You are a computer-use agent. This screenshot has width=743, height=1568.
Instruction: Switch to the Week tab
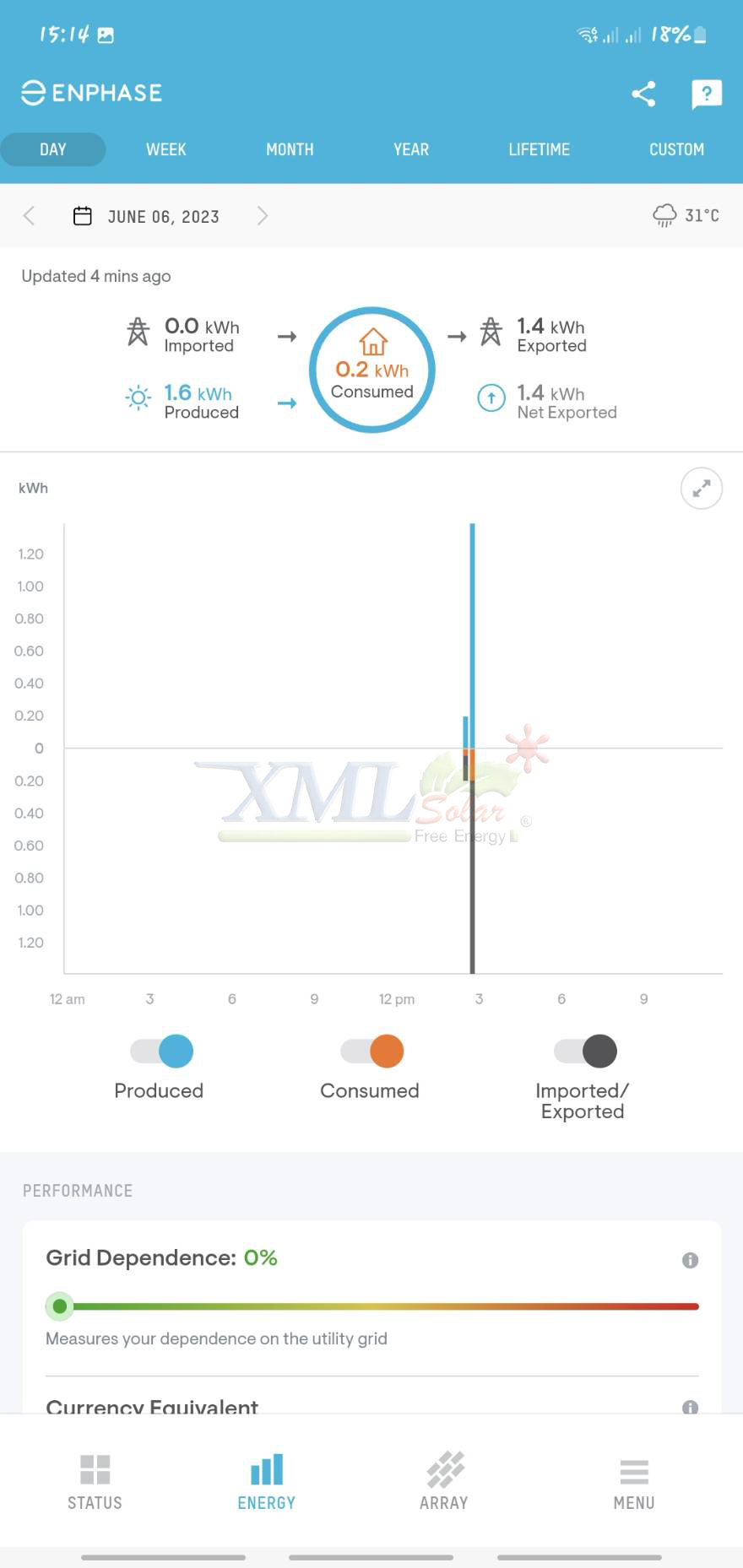(165, 149)
